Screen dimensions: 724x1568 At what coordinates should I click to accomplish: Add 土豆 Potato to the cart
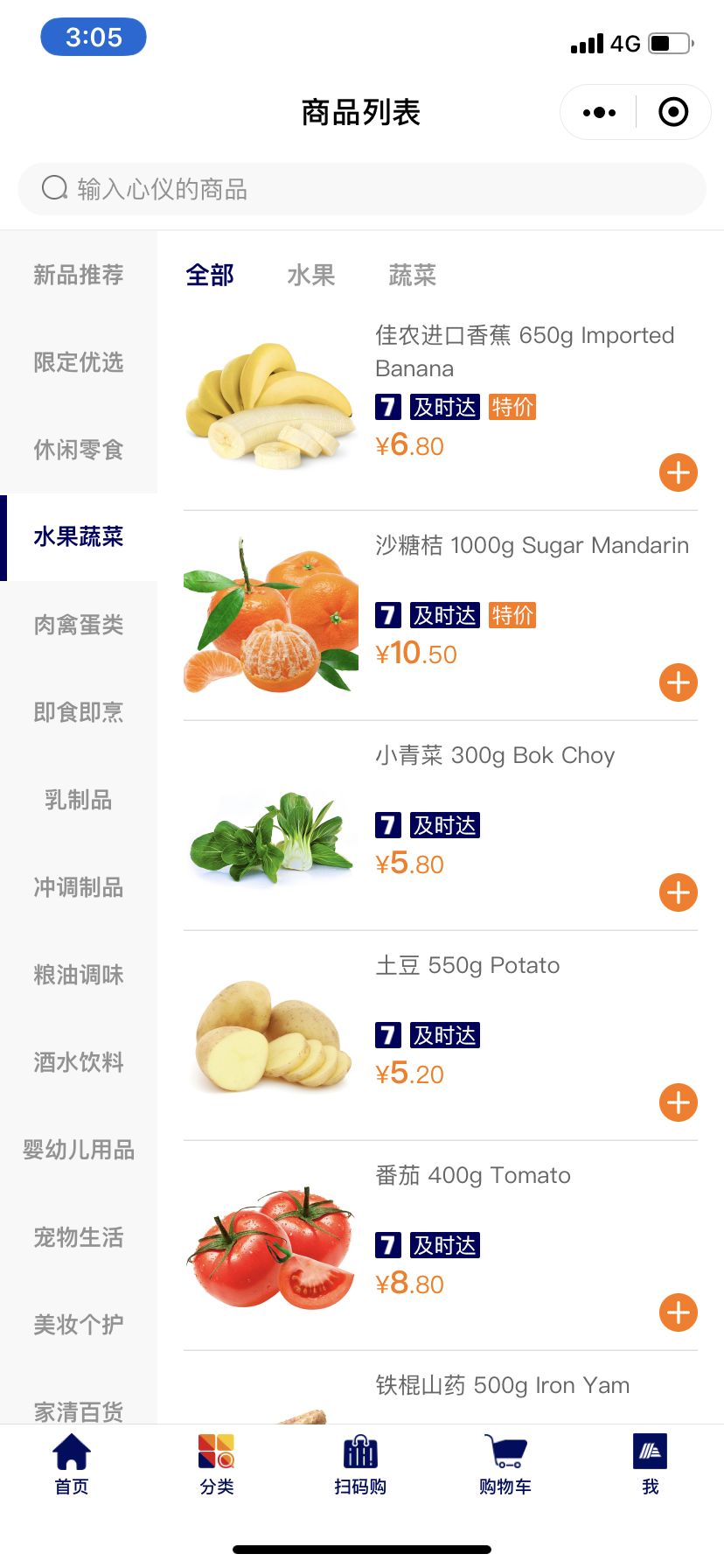click(x=678, y=1102)
